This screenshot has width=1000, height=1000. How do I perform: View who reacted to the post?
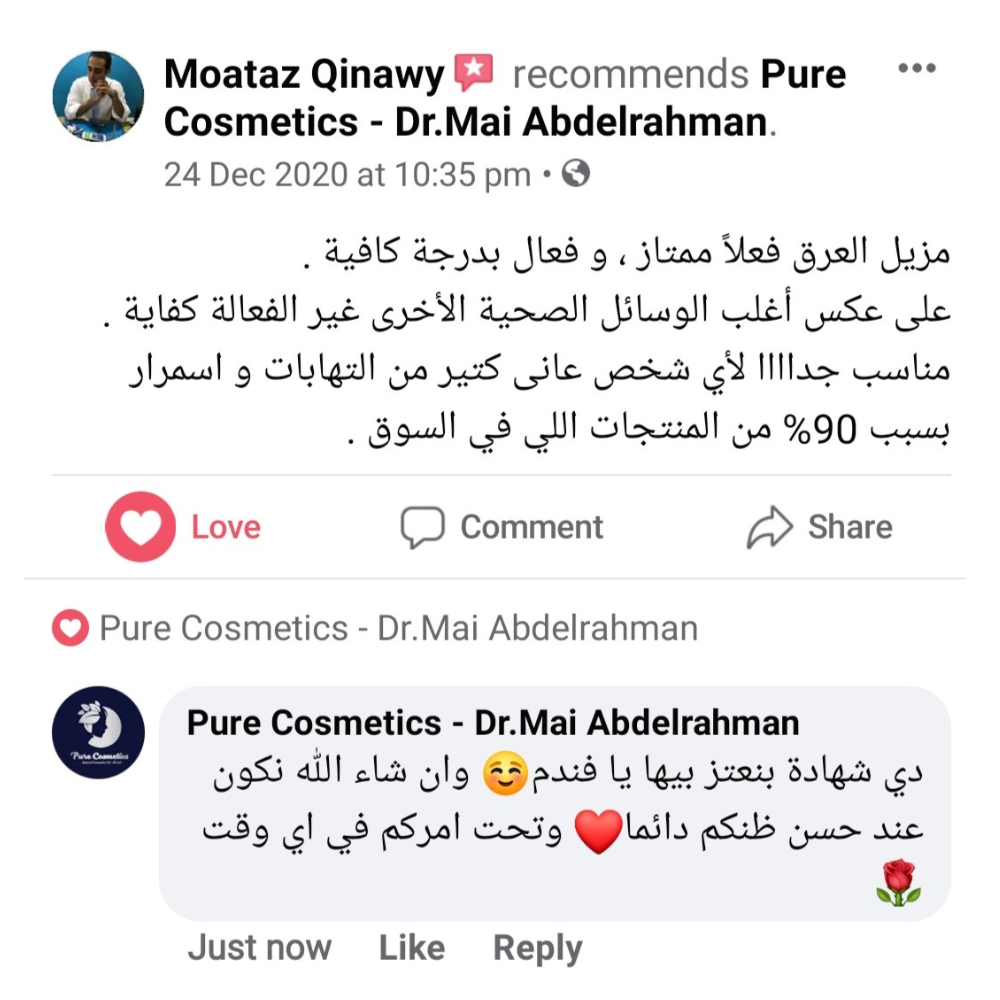(x=375, y=629)
